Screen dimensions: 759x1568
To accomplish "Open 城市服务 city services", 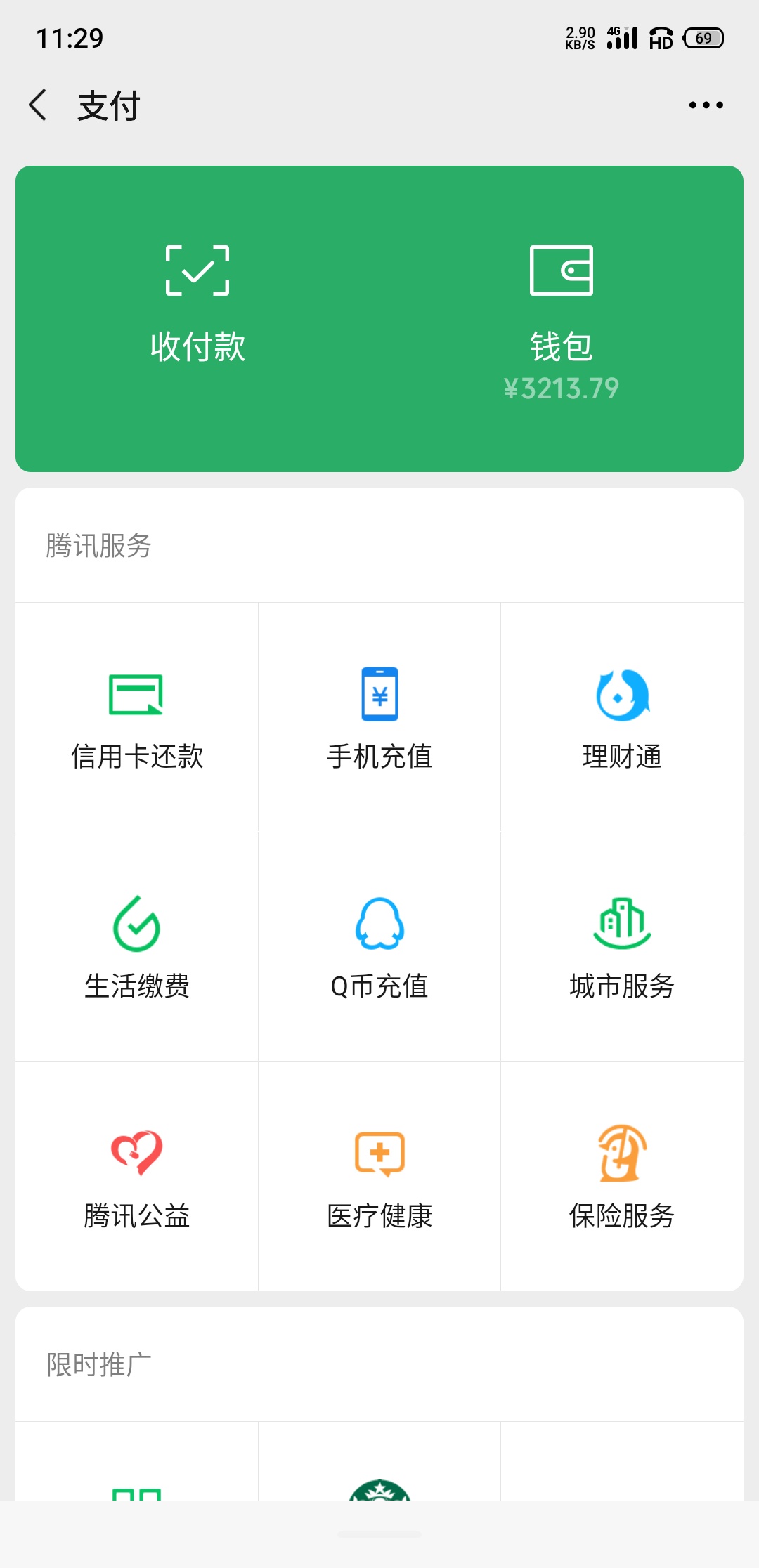I will coord(622,947).
